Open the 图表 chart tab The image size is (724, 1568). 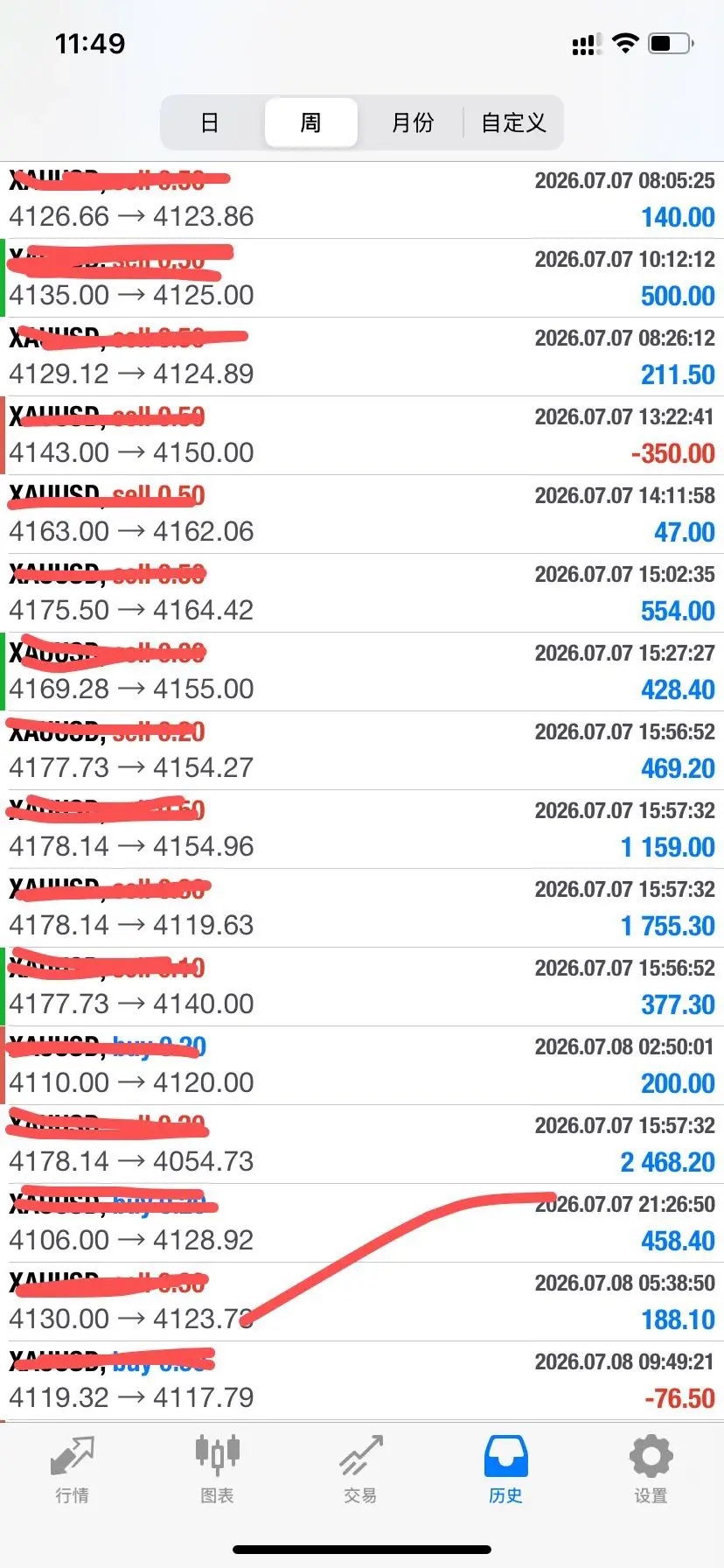click(217, 1470)
